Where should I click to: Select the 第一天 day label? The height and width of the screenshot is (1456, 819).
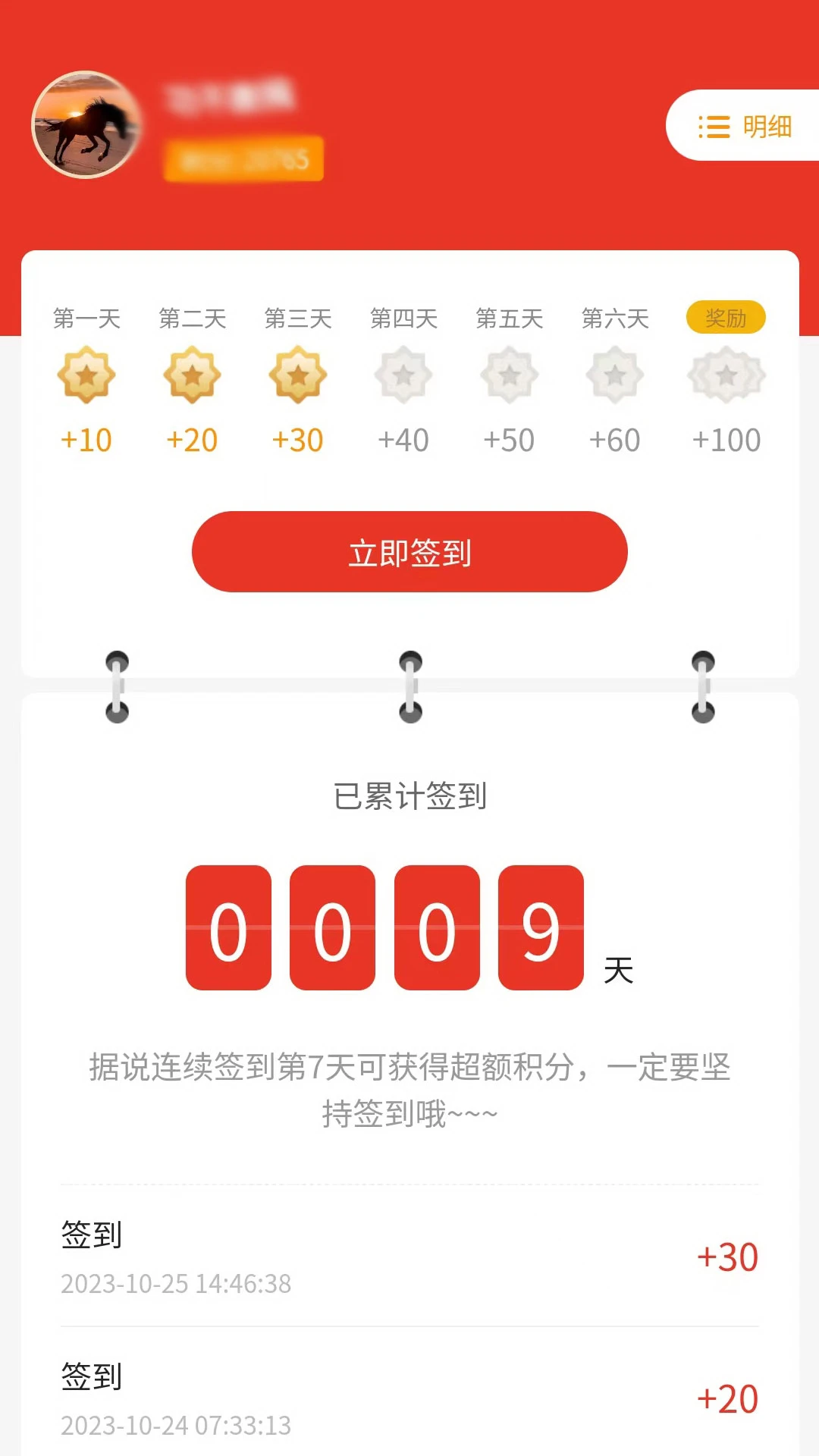(86, 318)
